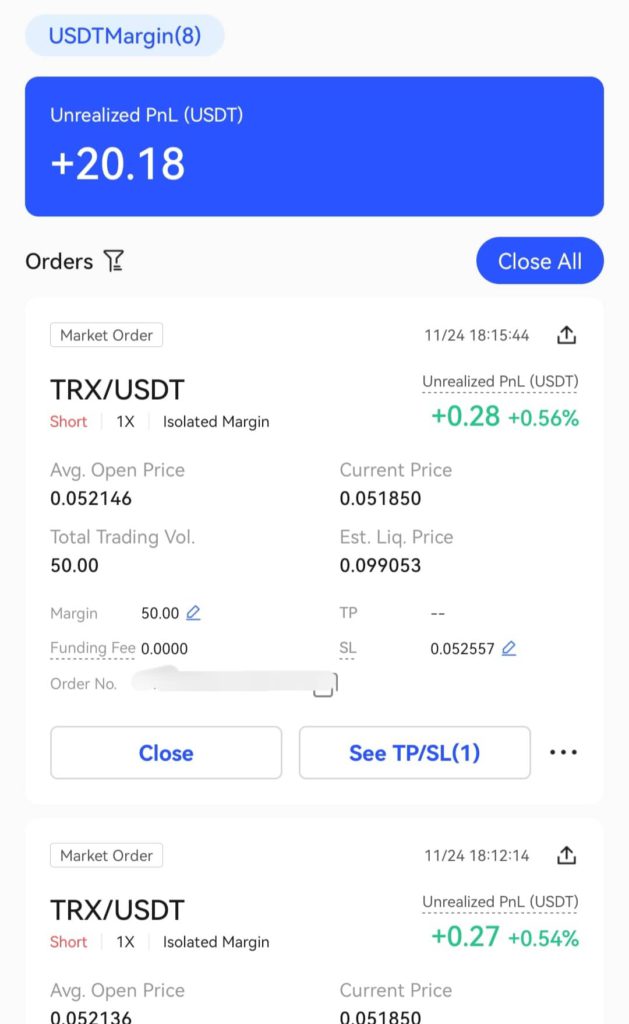Open the three-dot more options menu
The height and width of the screenshot is (1024, 629).
coord(563,752)
